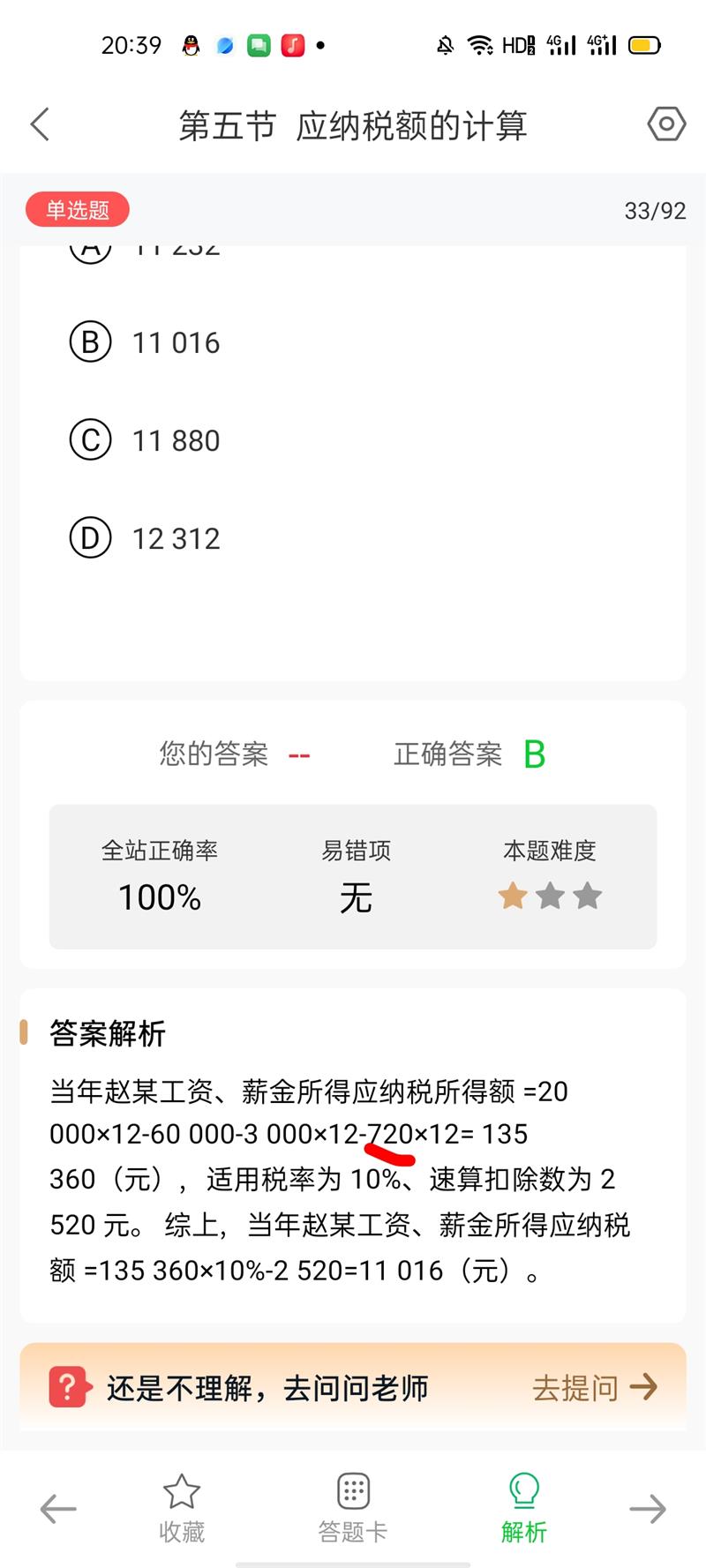Open the 答题卡 answer sheet
The height and width of the screenshot is (1568, 706).
click(x=353, y=1508)
